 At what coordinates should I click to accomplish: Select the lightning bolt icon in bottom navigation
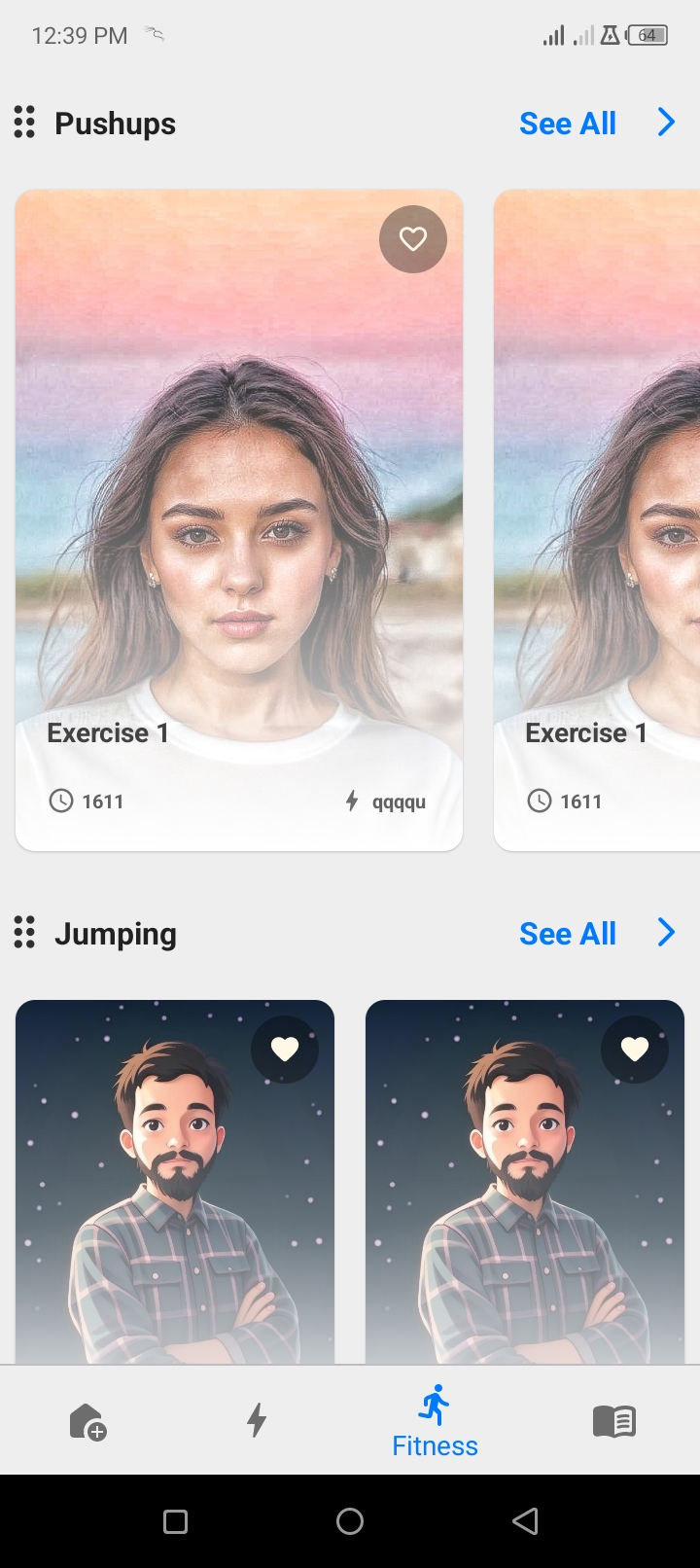(x=257, y=1420)
